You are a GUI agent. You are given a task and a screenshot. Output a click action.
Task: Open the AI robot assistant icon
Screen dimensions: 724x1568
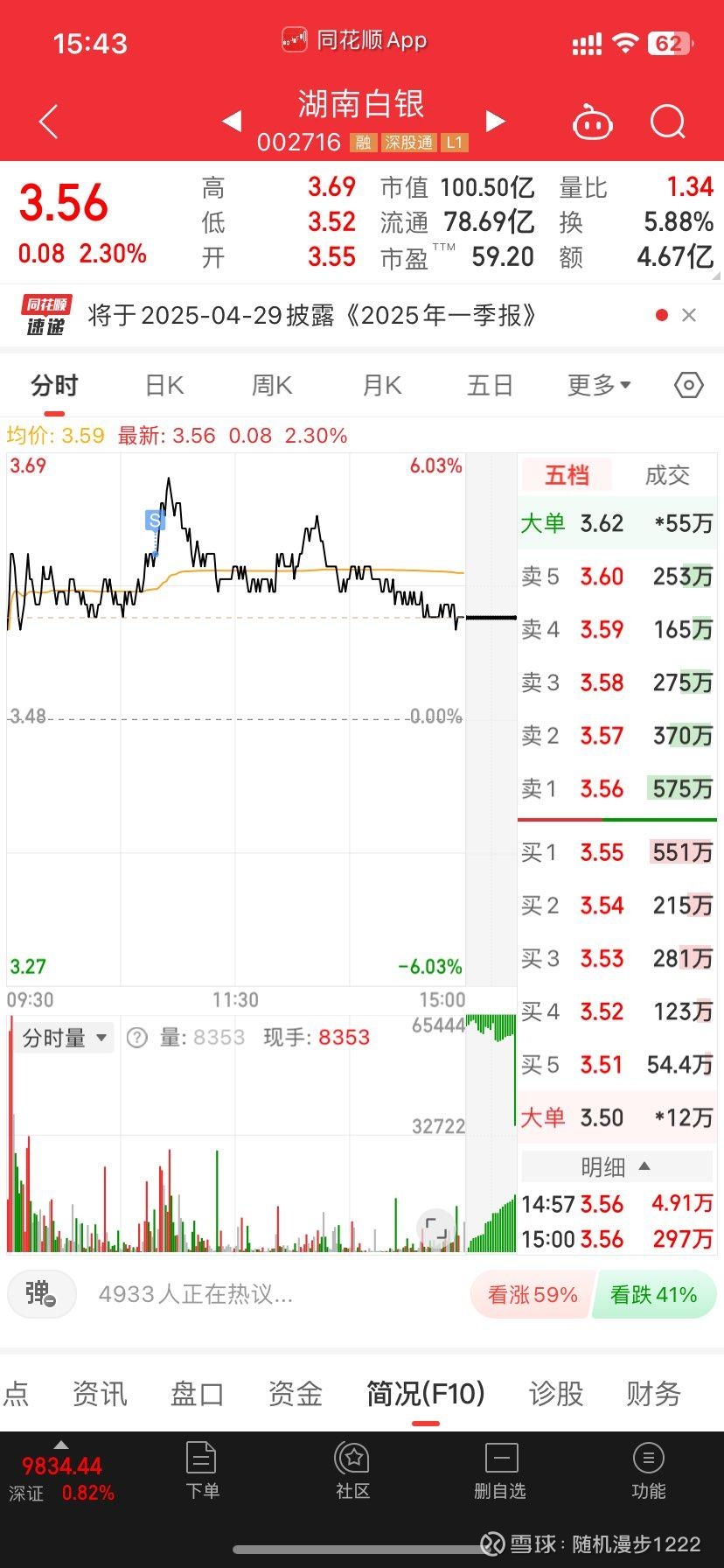click(593, 122)
